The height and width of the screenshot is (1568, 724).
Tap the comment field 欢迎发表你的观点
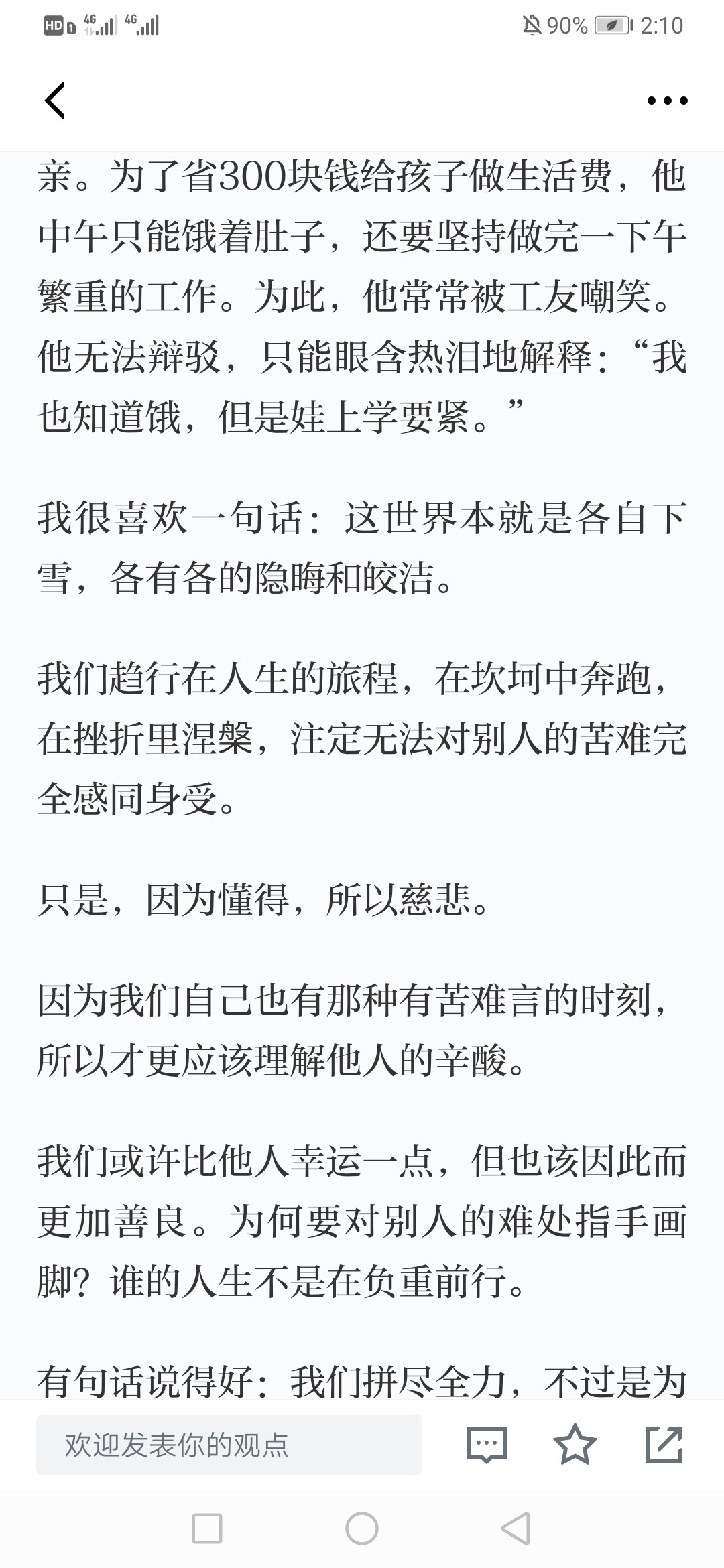(229, 1444)
